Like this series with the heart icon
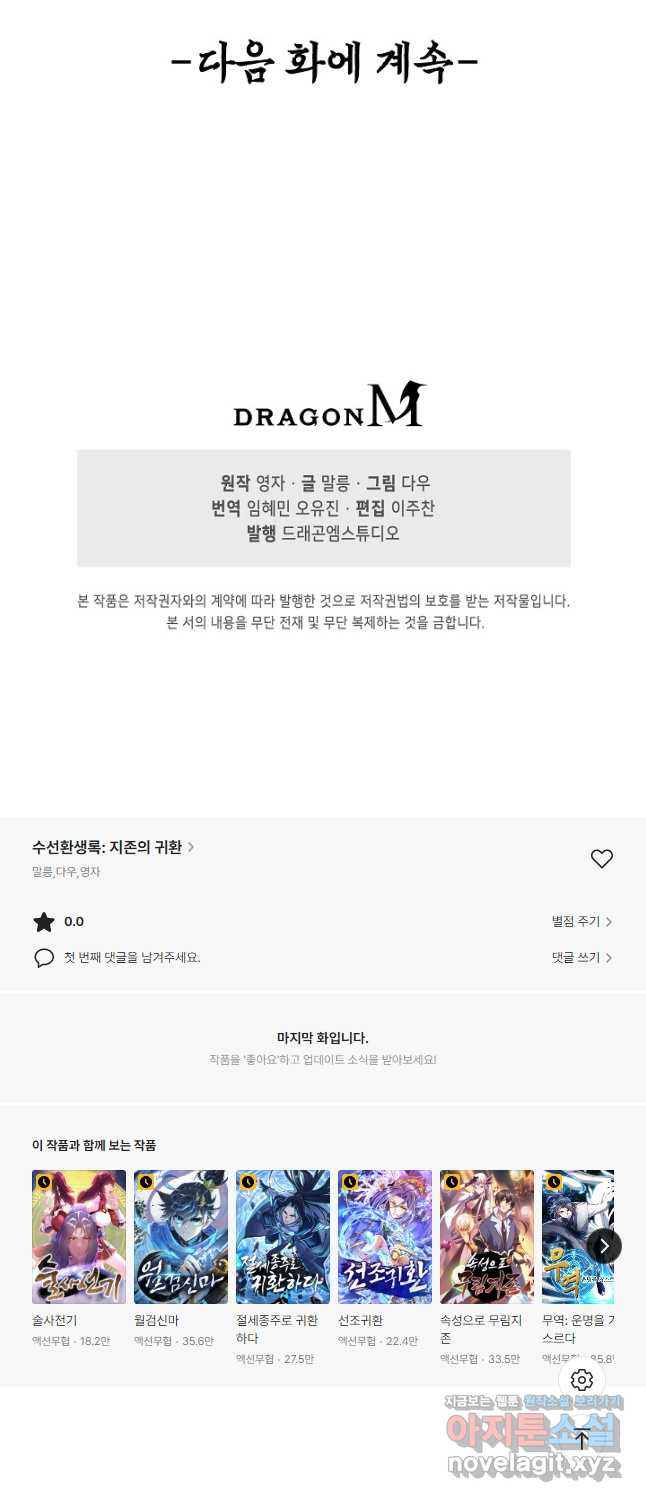This screenshot has width=646, height=1502. 601,858
